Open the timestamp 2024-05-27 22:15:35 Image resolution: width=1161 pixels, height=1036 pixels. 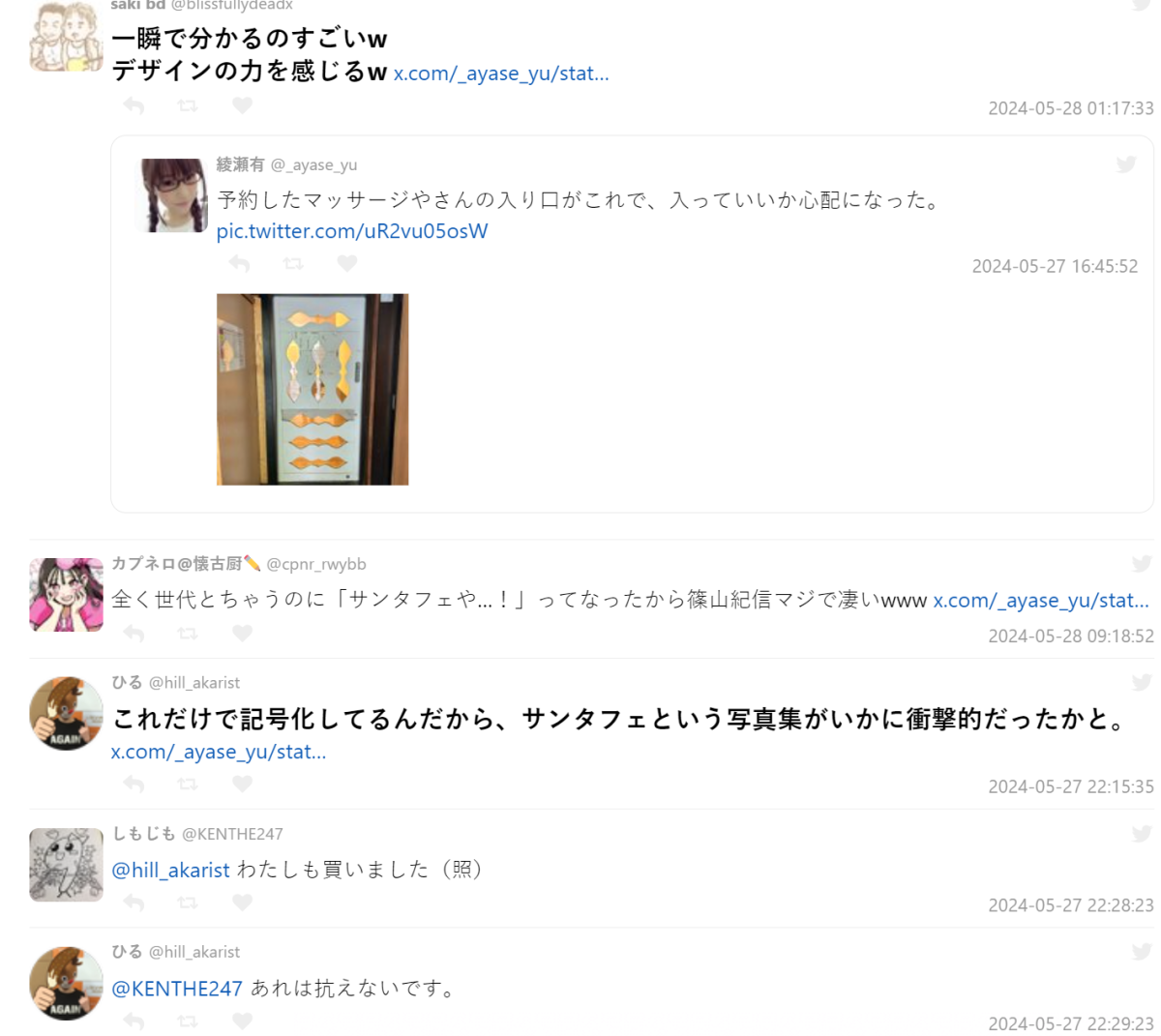click(x=1070, y=787)
